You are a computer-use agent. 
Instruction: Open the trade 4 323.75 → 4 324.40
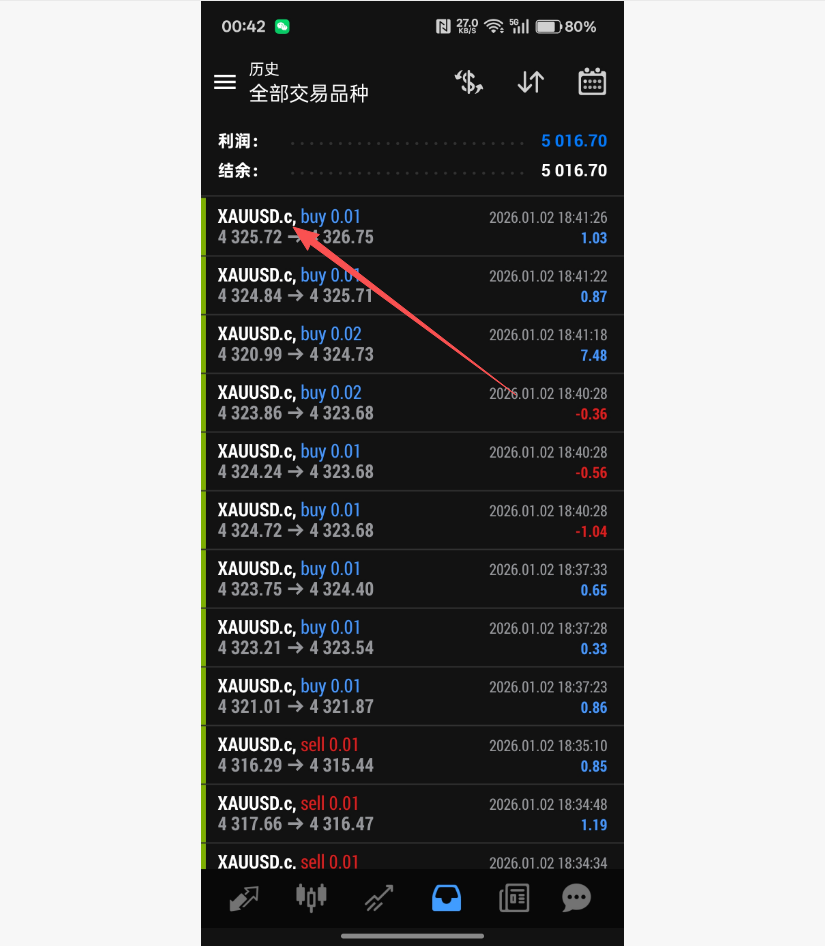412,579
